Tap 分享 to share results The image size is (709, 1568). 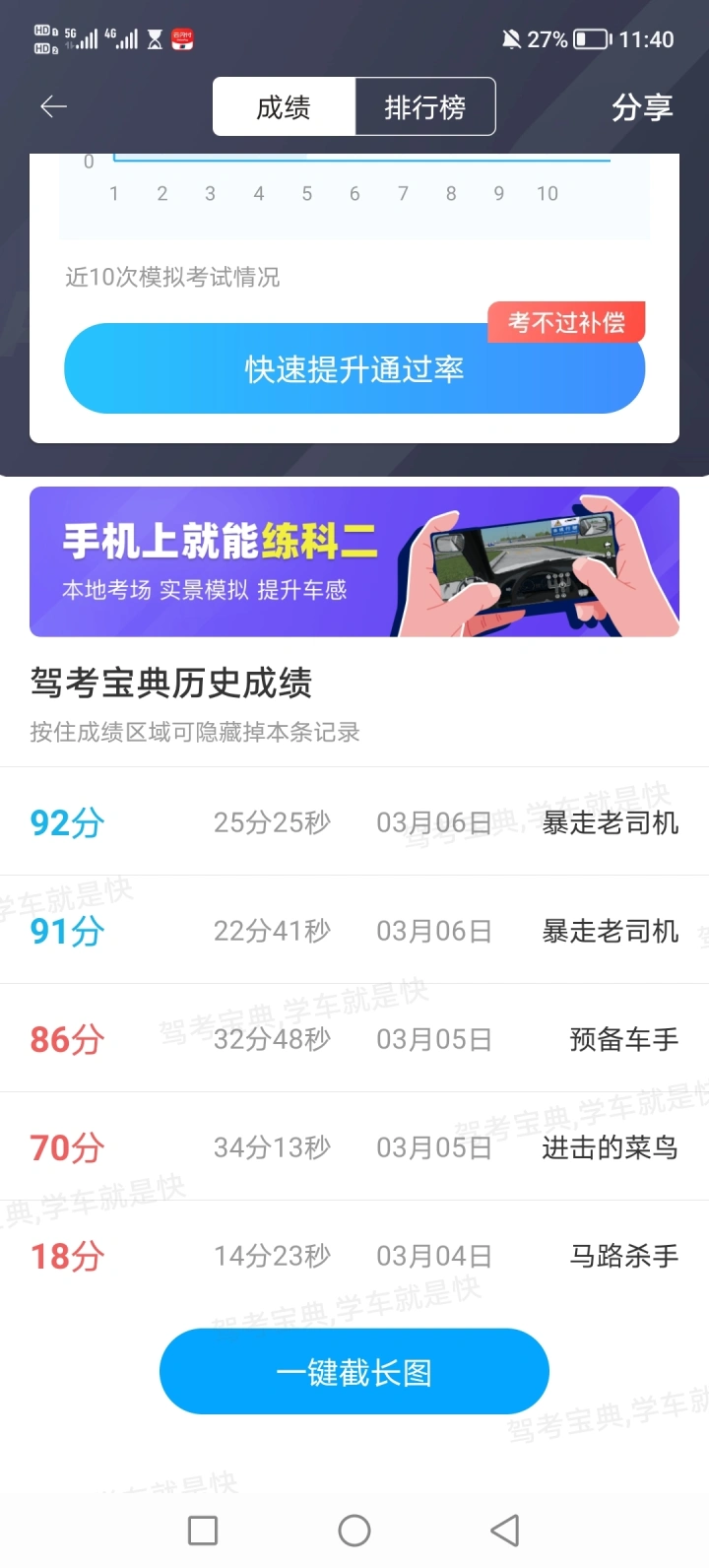[x=642, y=107]
